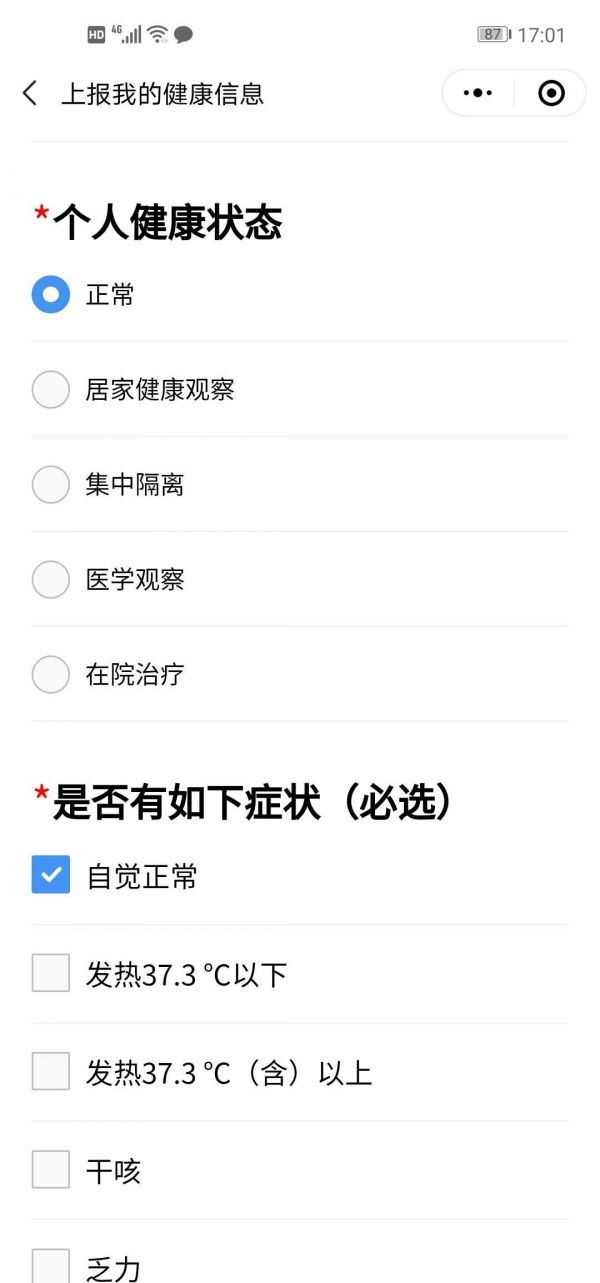600x1283 pixels.
Task: Mark the 干咳 symptom checkbox
Action: pos(51,1169)
